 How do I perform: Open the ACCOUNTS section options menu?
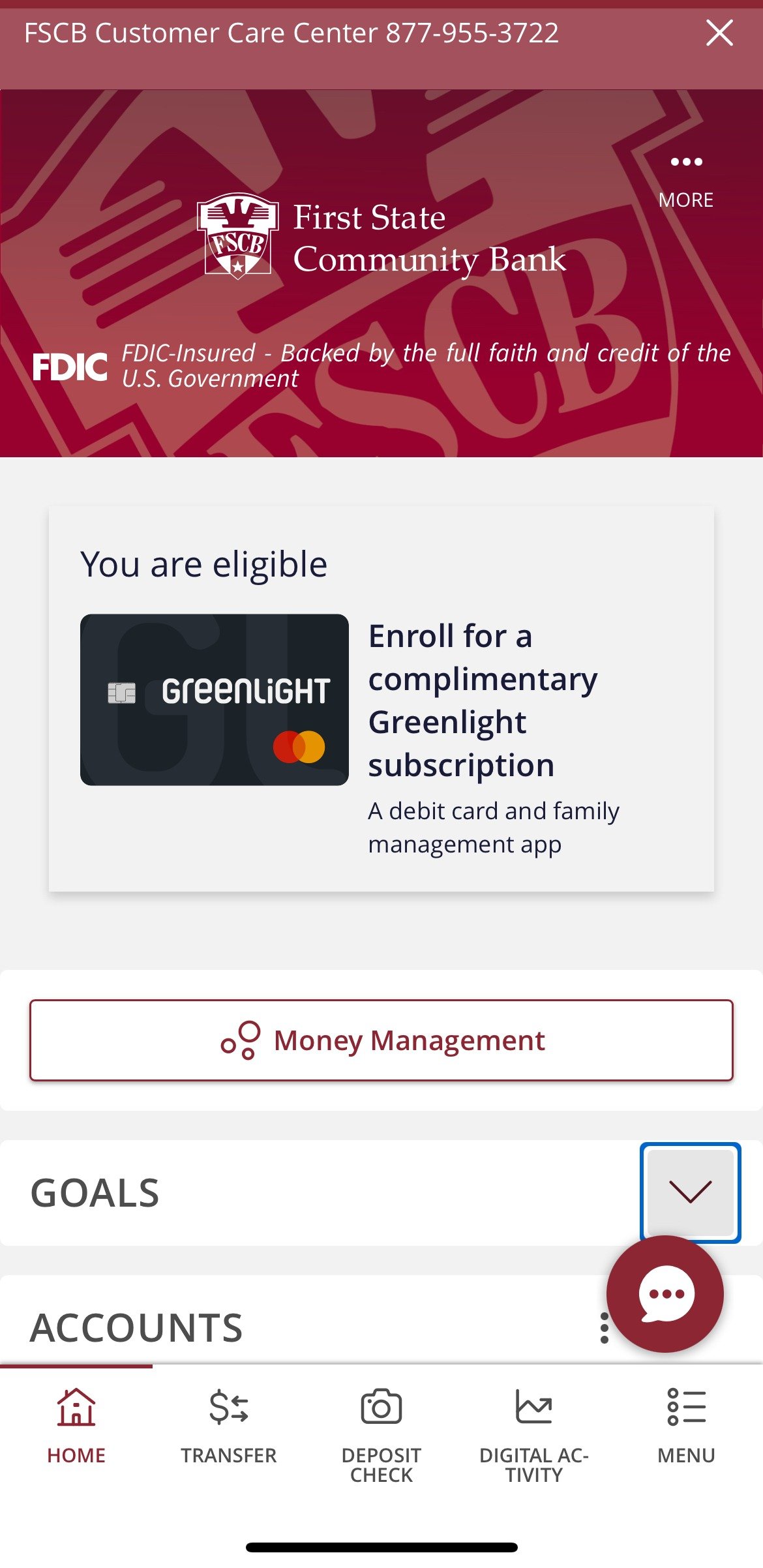(605, 1329)
